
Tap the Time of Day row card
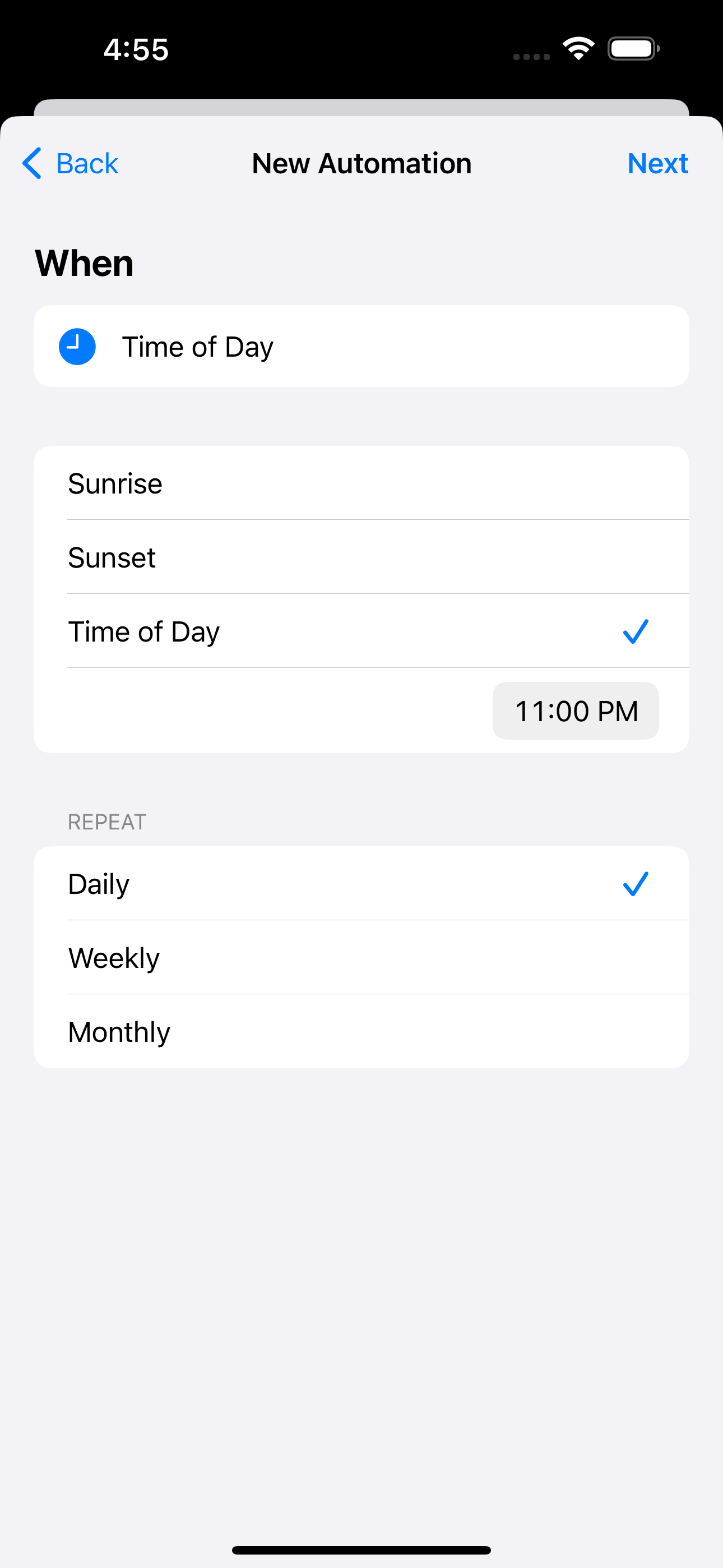[x=361, y=346]
